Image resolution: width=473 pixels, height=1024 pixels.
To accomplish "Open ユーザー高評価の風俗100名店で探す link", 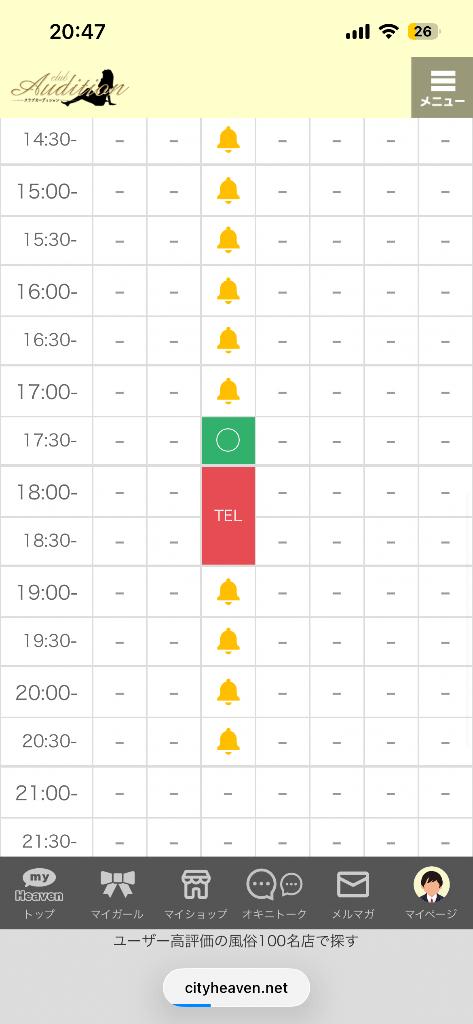I will [236, 941].
